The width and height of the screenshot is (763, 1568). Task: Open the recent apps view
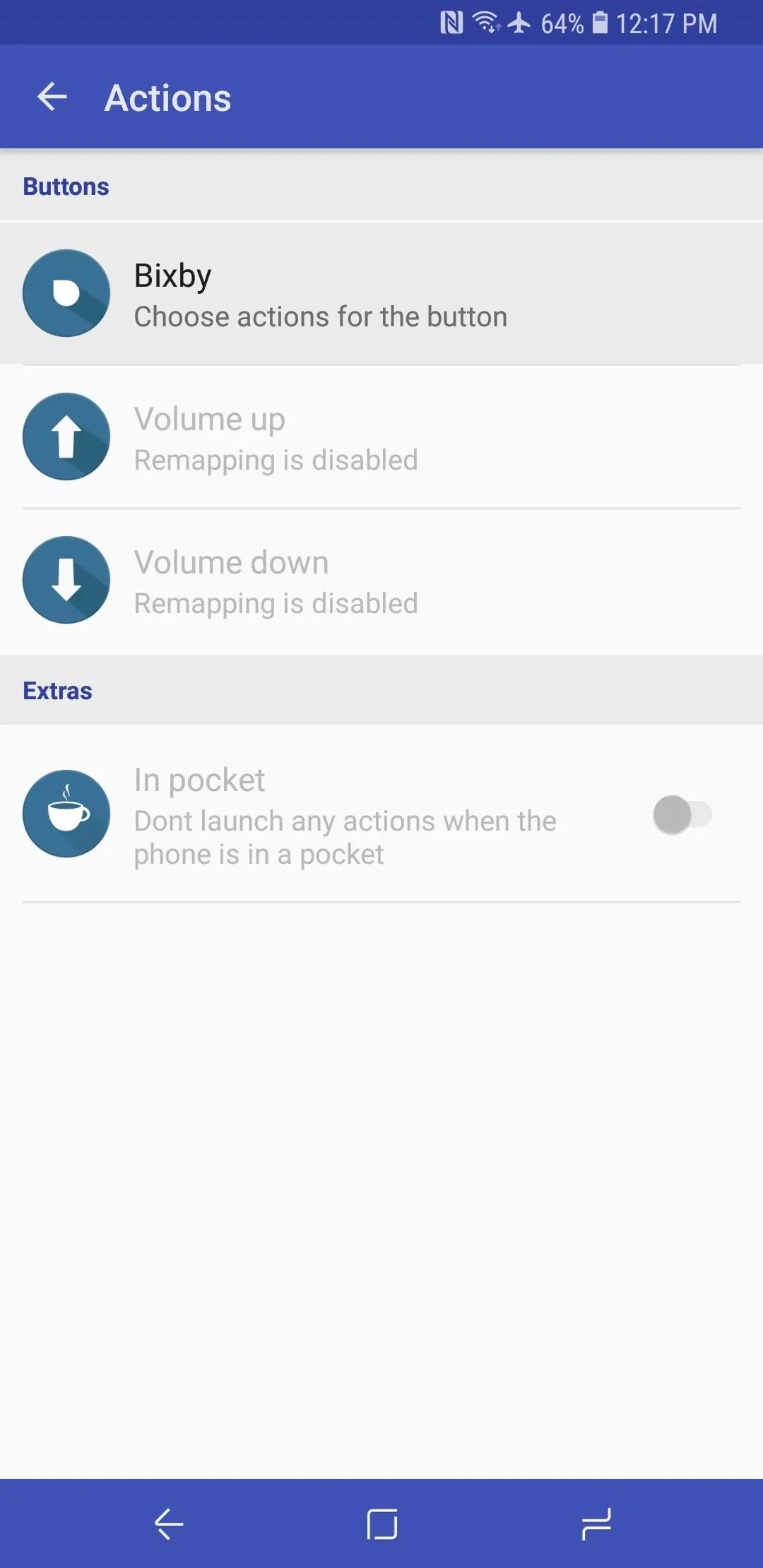pyautogui.click(x=596, y=1524)
